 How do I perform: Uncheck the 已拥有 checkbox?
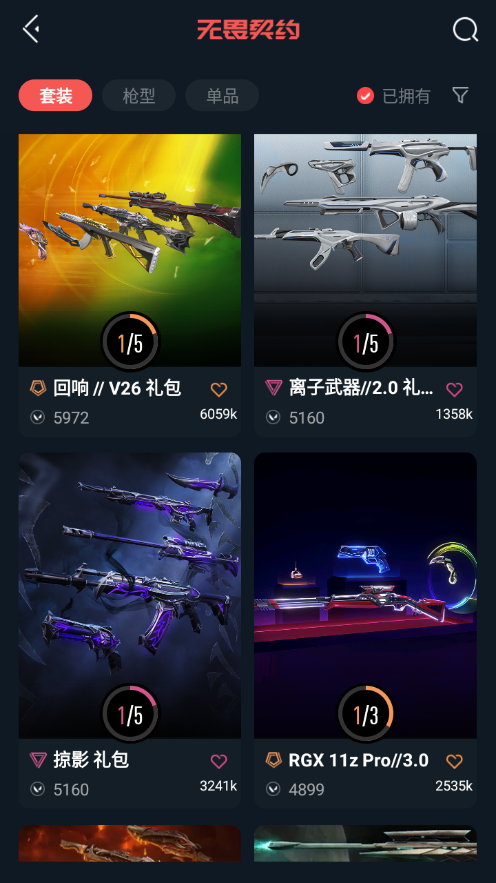pos(365,96)
